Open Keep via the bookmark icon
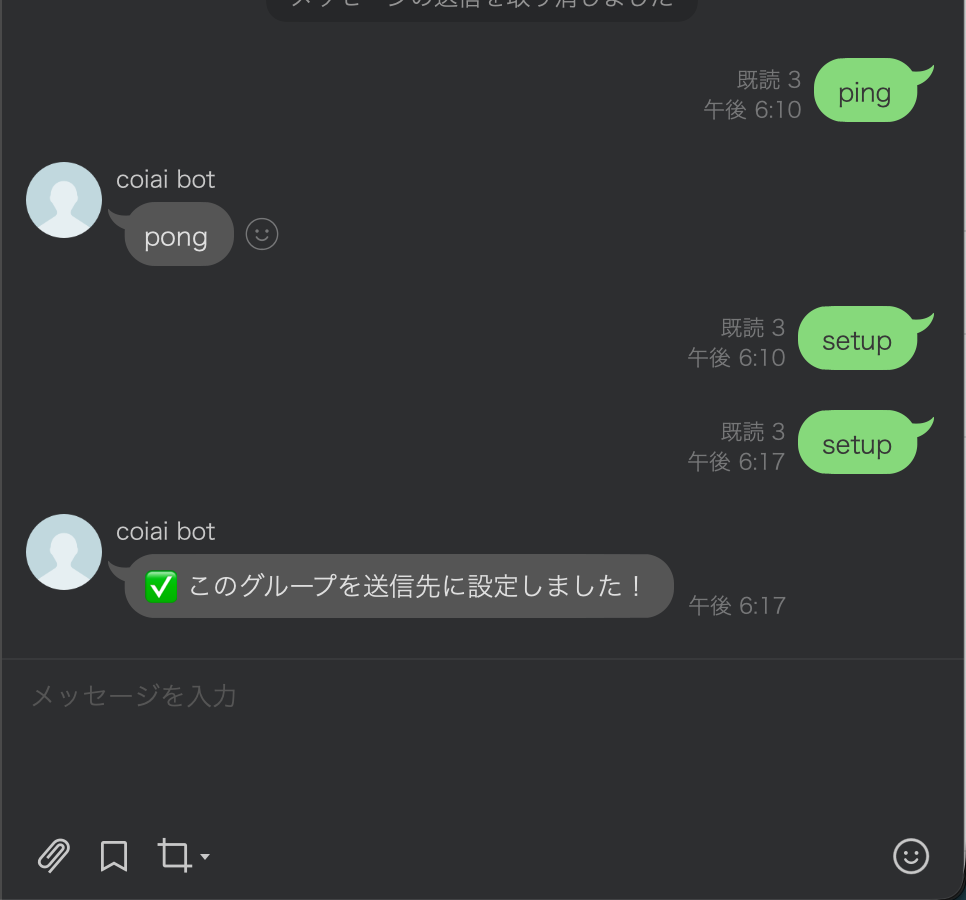This screenshot has width=966, height=900. click(114, 856)
